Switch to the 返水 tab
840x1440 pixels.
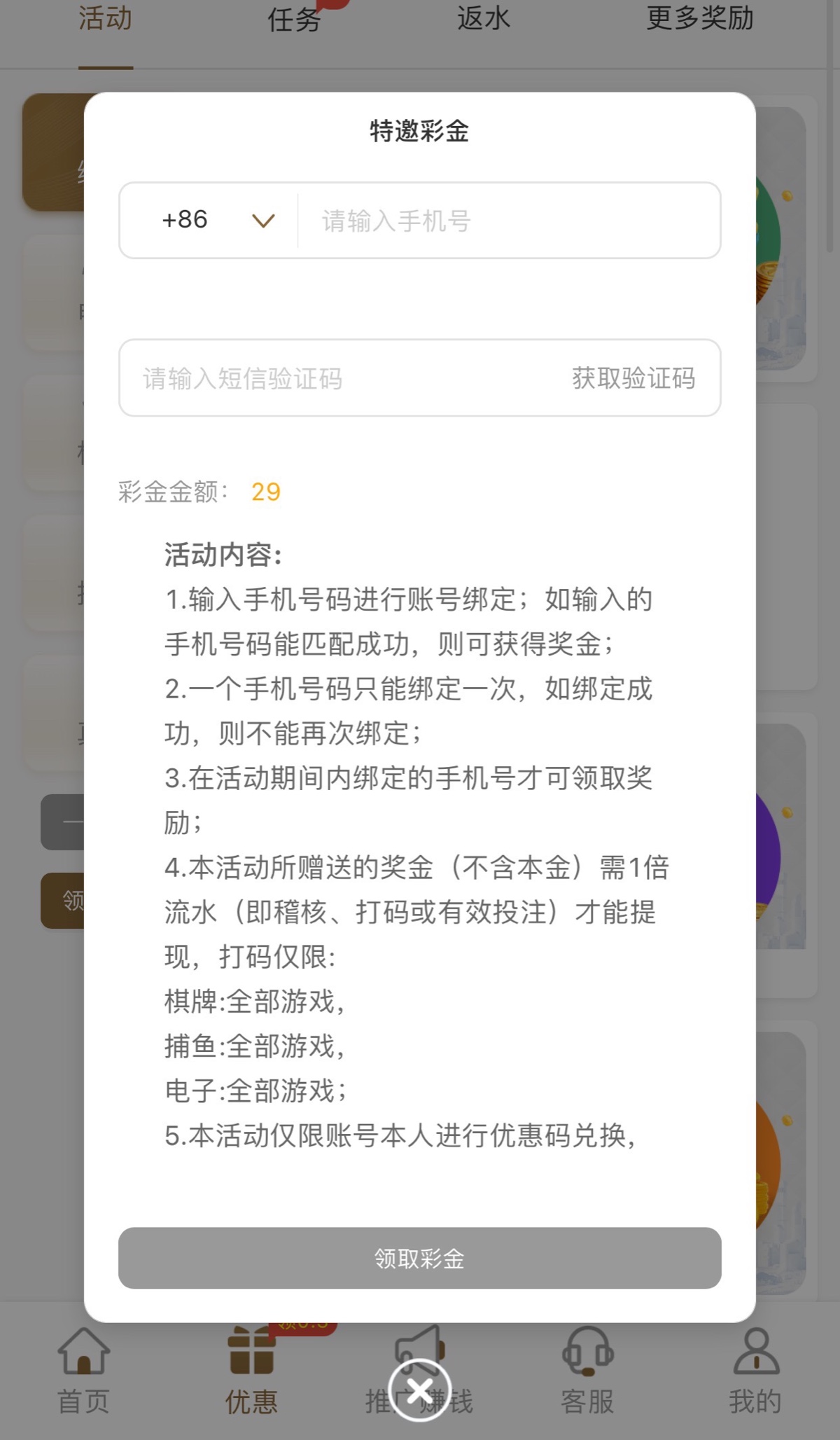pos(483,20)
